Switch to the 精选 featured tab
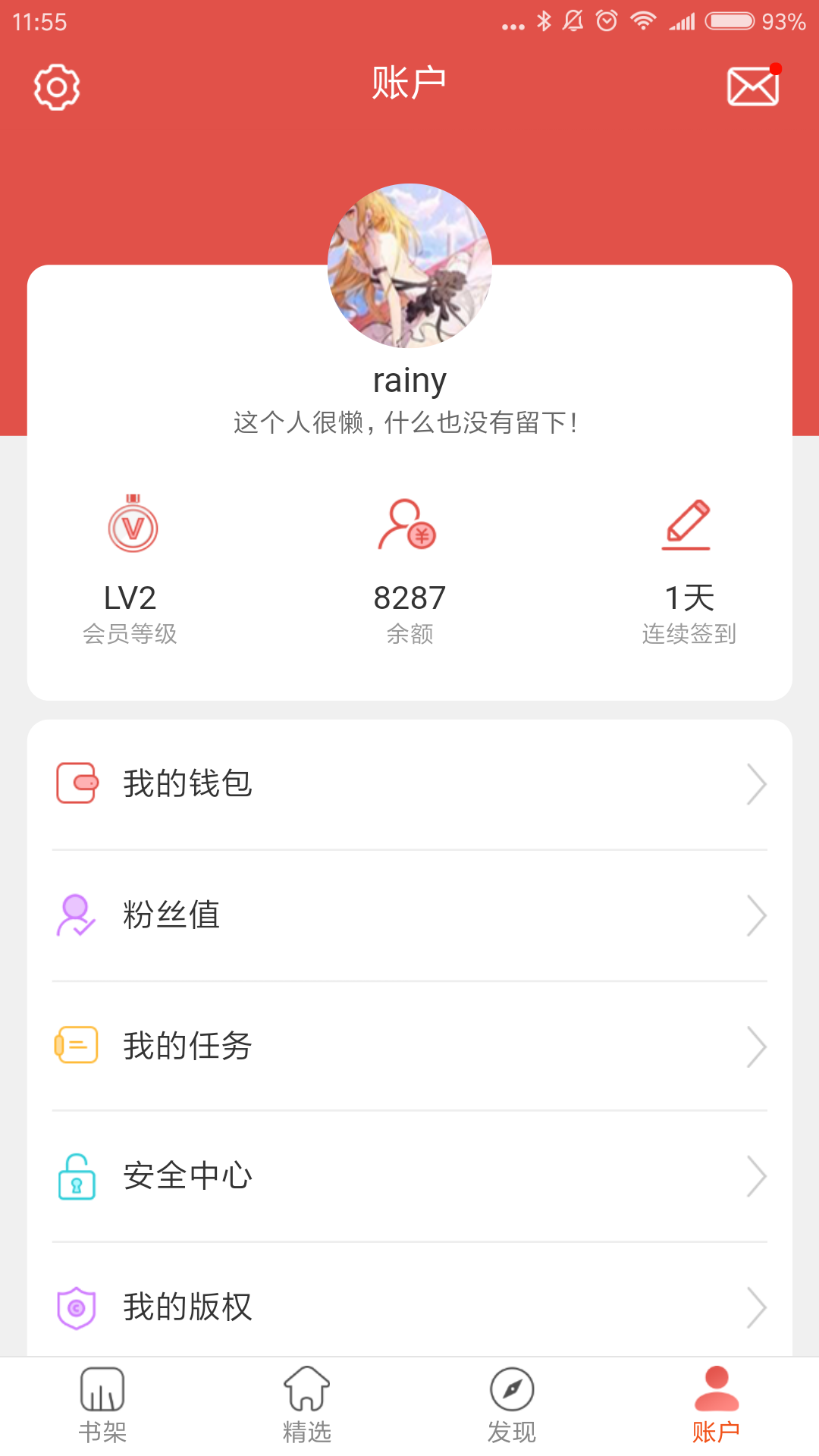 click(307, 1405)
